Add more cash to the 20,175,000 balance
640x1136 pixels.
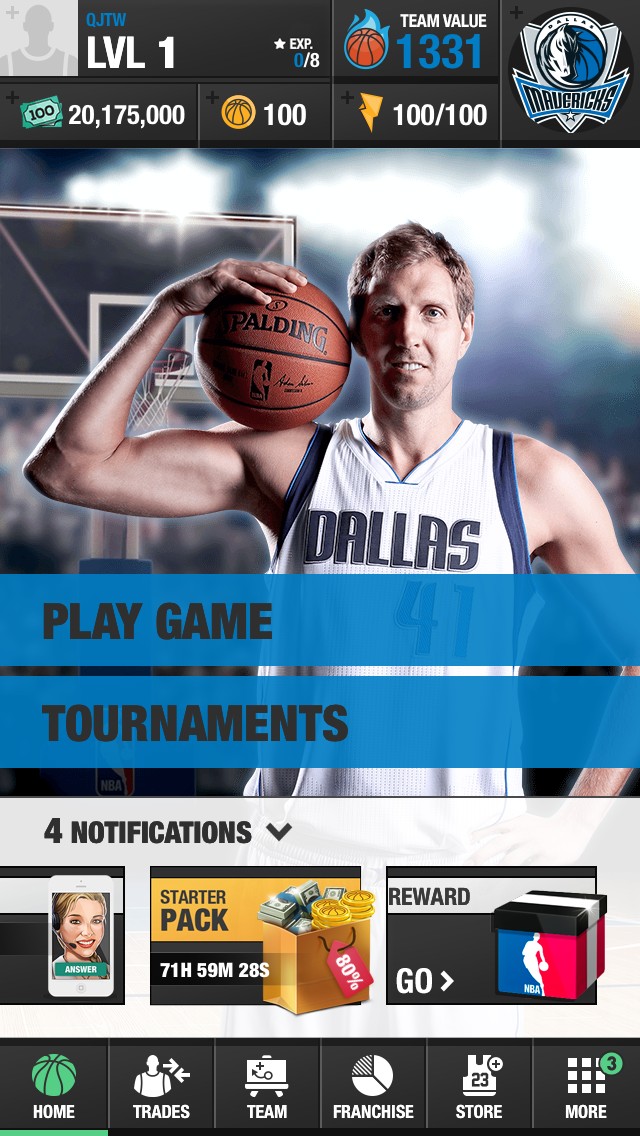[x=100, y=115]
